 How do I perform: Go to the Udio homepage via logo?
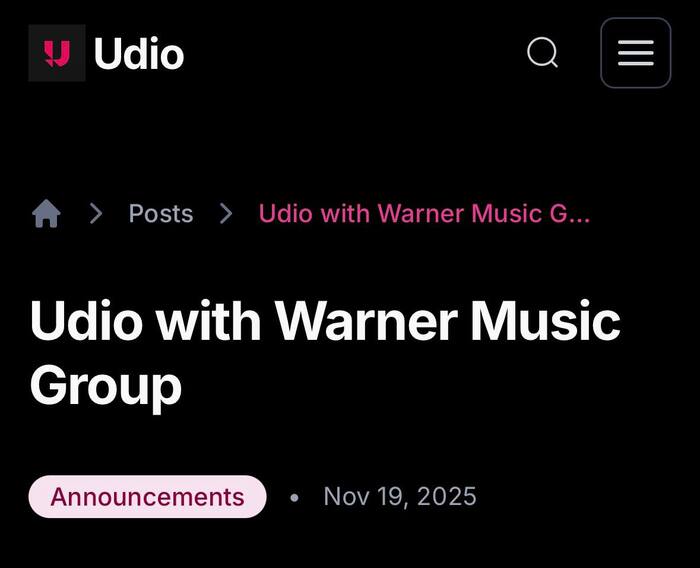click(x=107, y=53)
